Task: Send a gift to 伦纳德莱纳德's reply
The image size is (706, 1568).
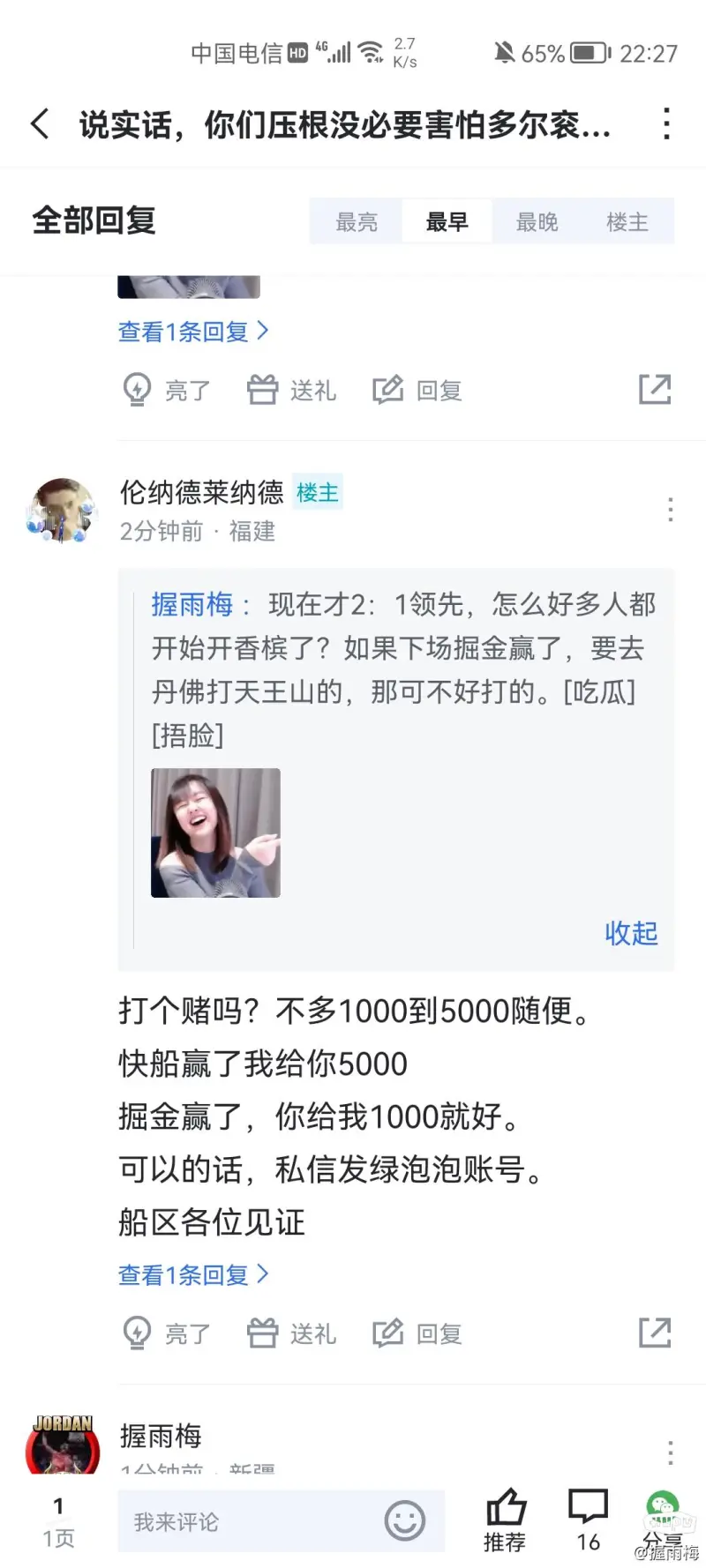Action: 291,1333
